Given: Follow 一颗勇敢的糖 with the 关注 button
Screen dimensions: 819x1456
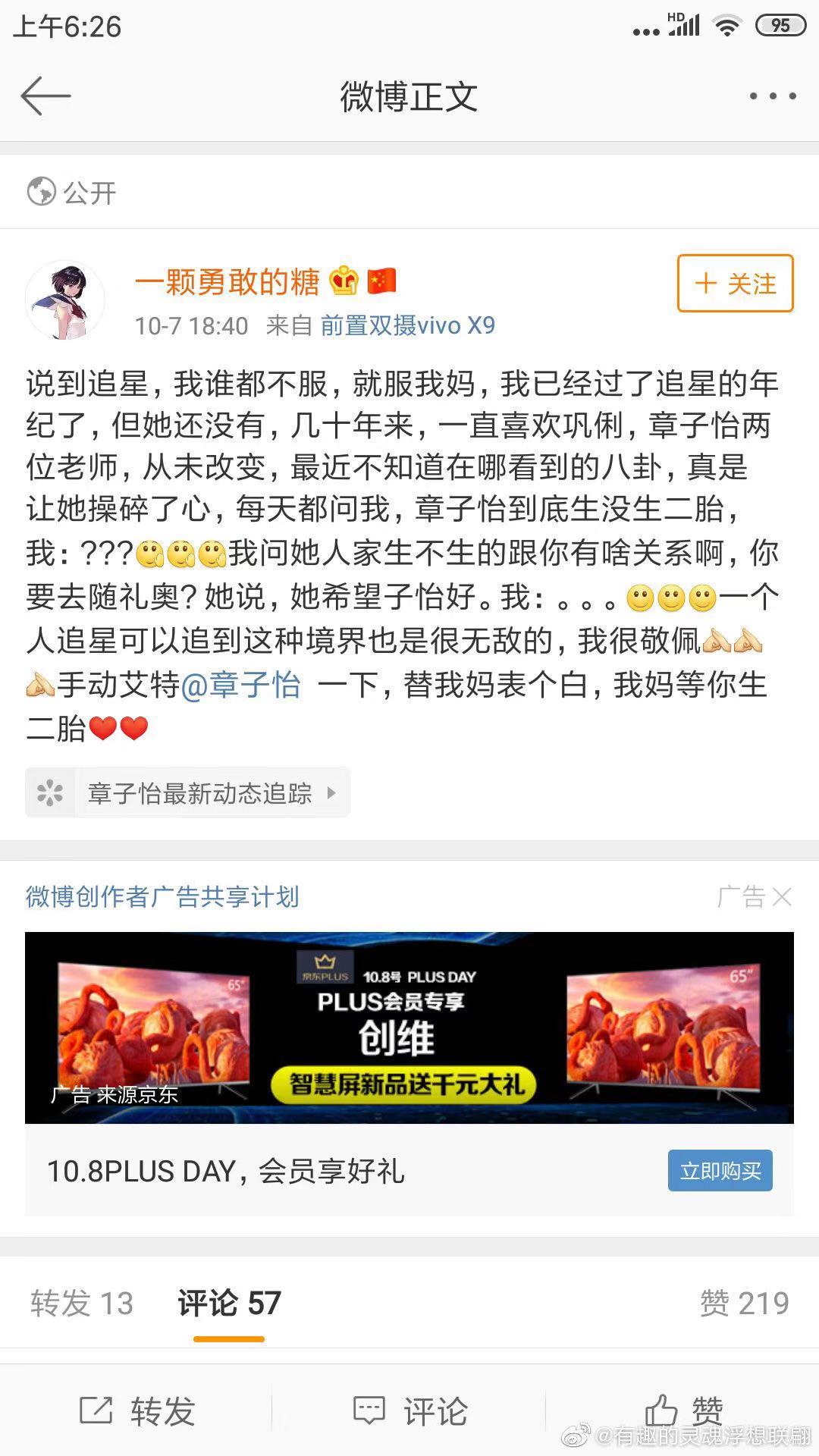Looking at the screenshot, I should pyautogui.click(x=735, y=284).
